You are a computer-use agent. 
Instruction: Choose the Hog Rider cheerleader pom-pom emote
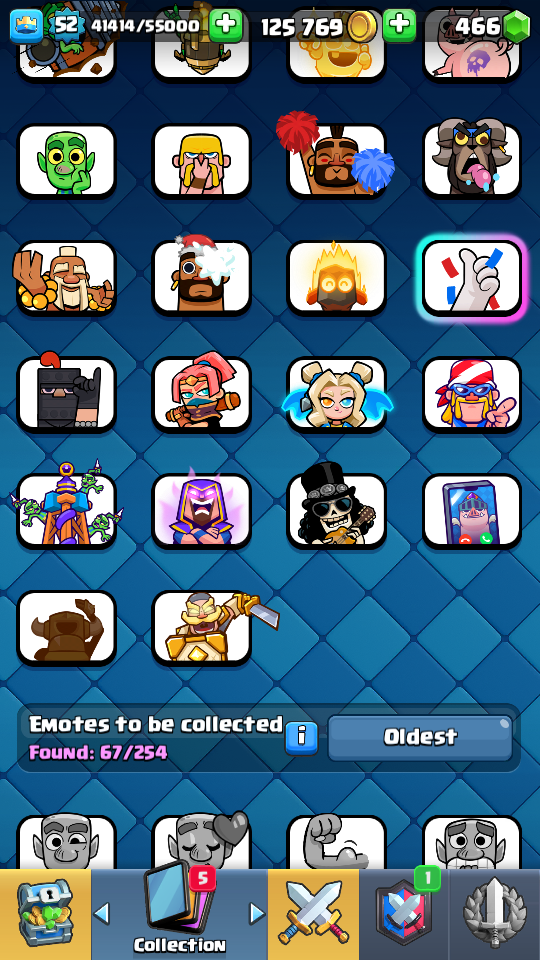336,161
